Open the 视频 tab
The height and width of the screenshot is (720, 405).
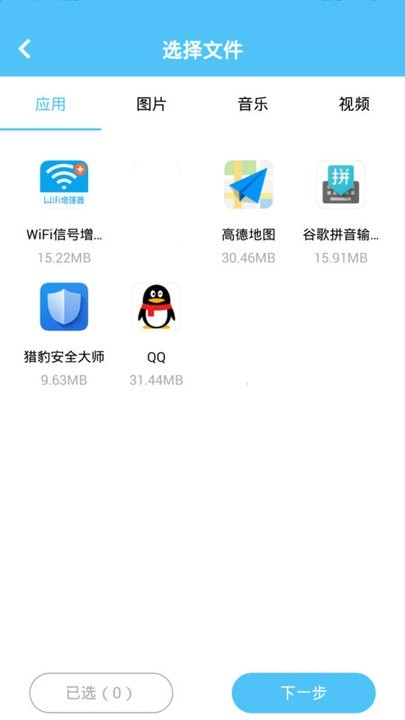[354, 104]
